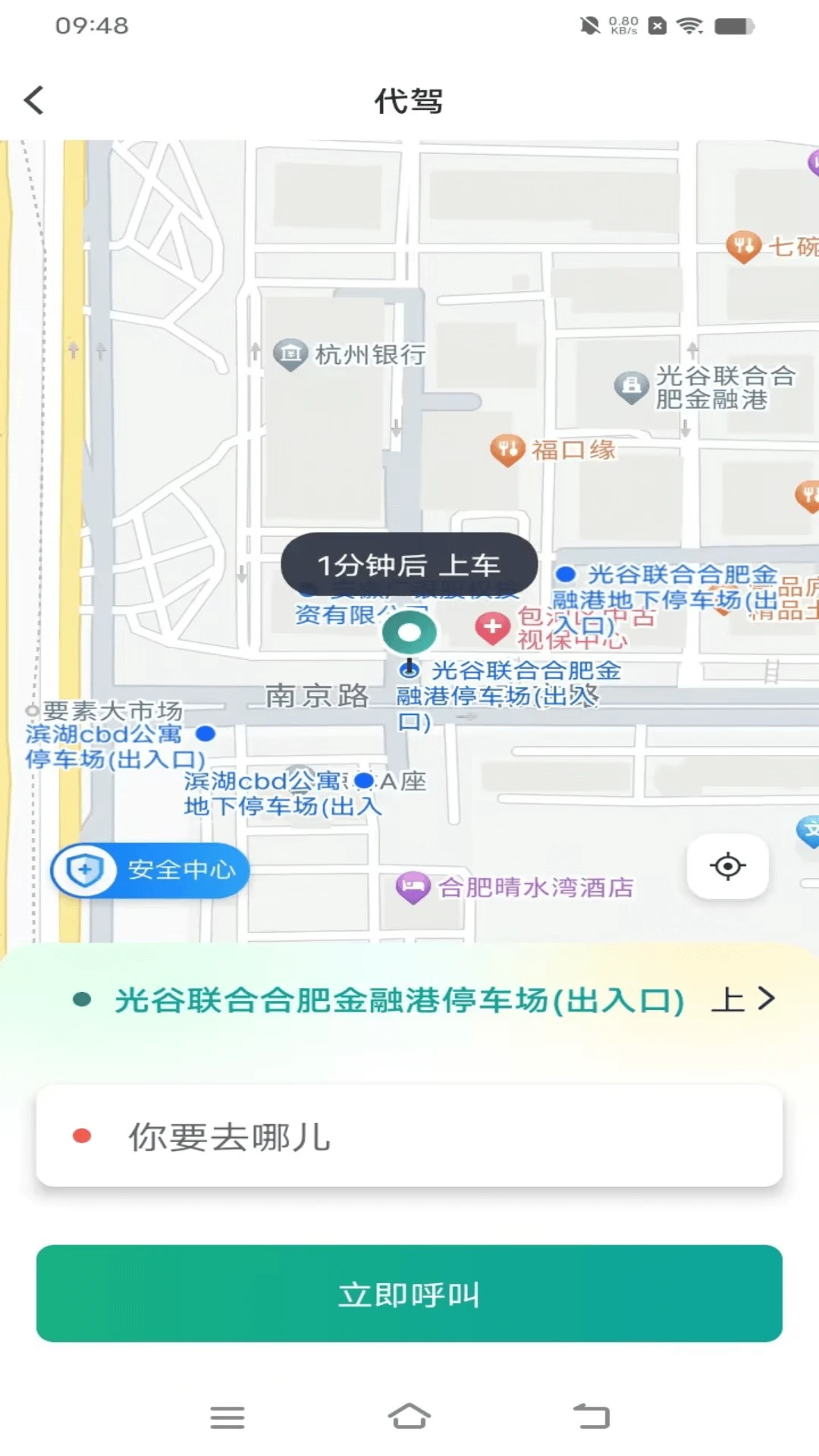Tap the green pickup pin on the map
The image size is (819, 1456).
pos(409,631)
